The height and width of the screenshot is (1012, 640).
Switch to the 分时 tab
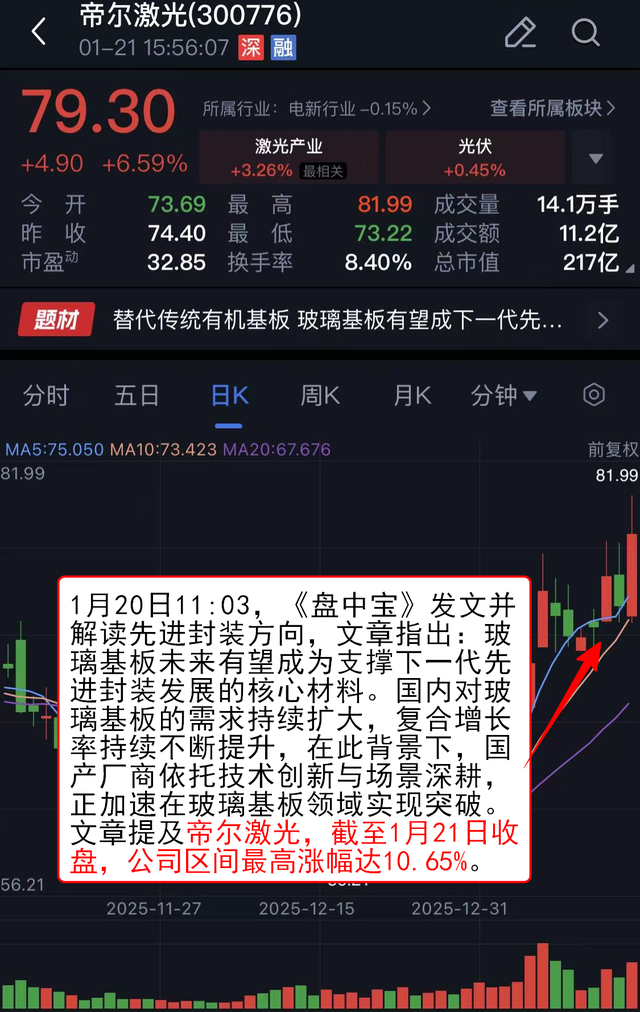(46, 396)
